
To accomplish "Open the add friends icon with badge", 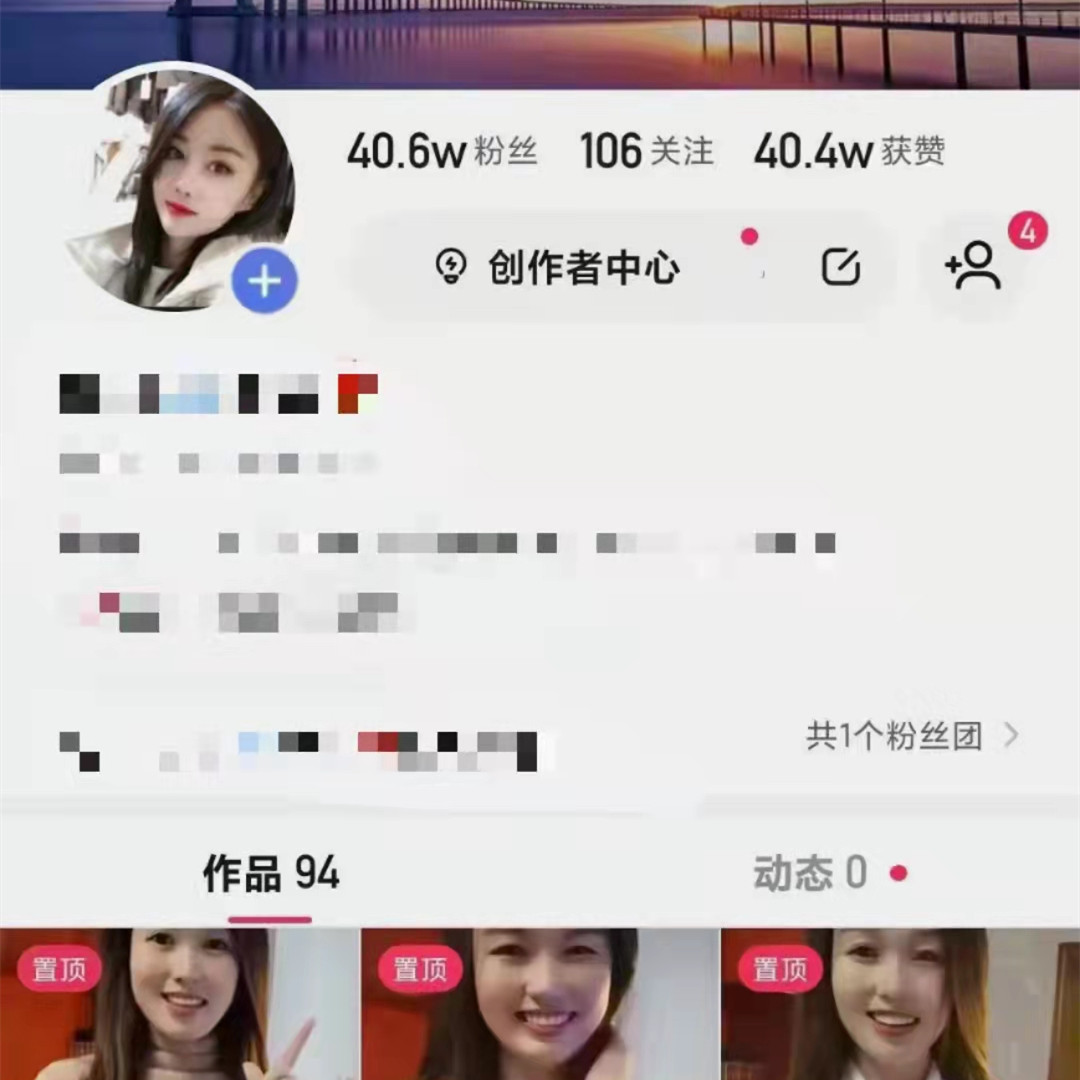I will pyautogui.click(x=974, y=266).
